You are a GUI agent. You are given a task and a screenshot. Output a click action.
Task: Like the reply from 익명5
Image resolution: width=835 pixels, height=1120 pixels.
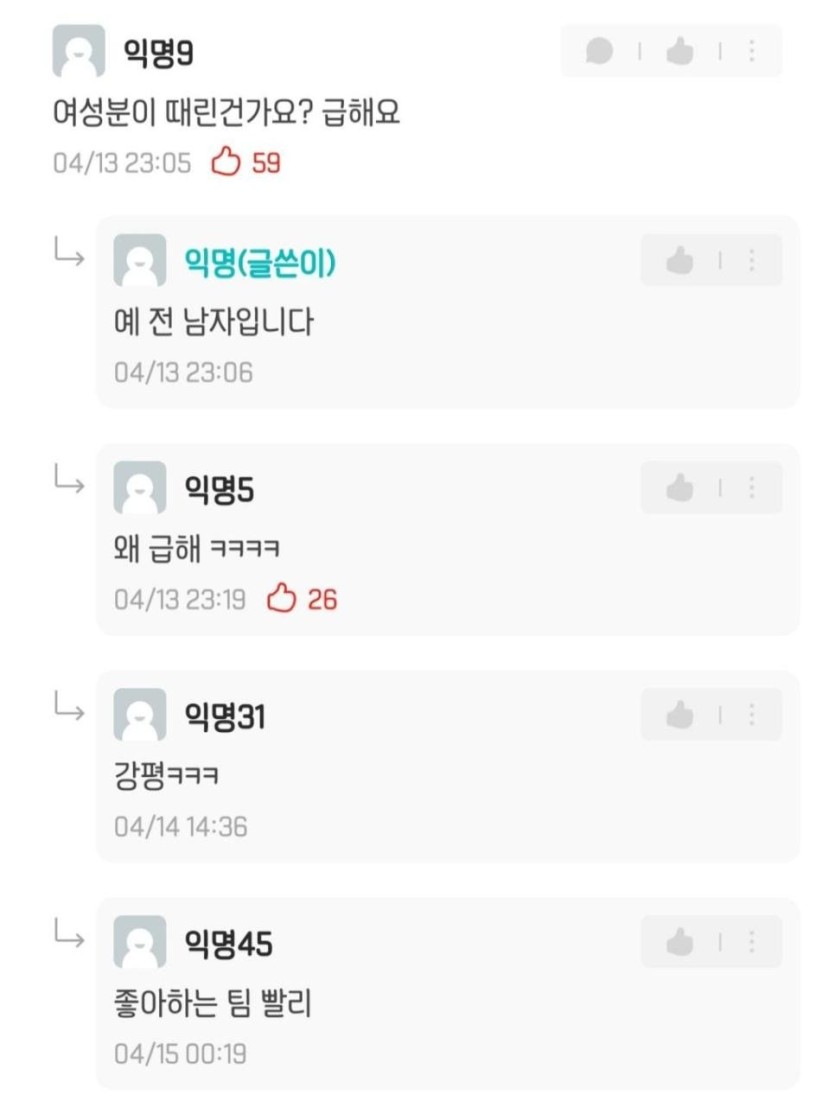tap(680, 488)
